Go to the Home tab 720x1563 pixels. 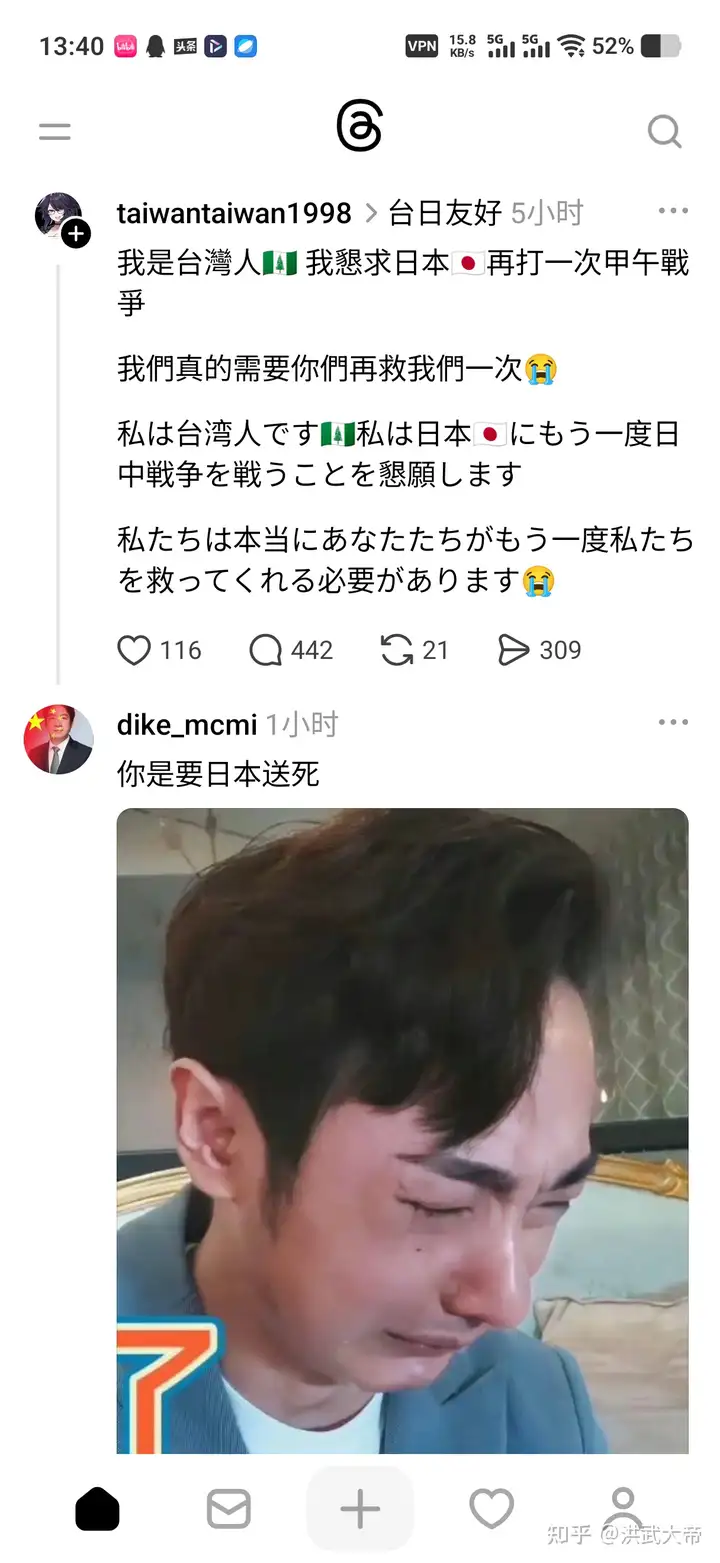[98, 1508]
